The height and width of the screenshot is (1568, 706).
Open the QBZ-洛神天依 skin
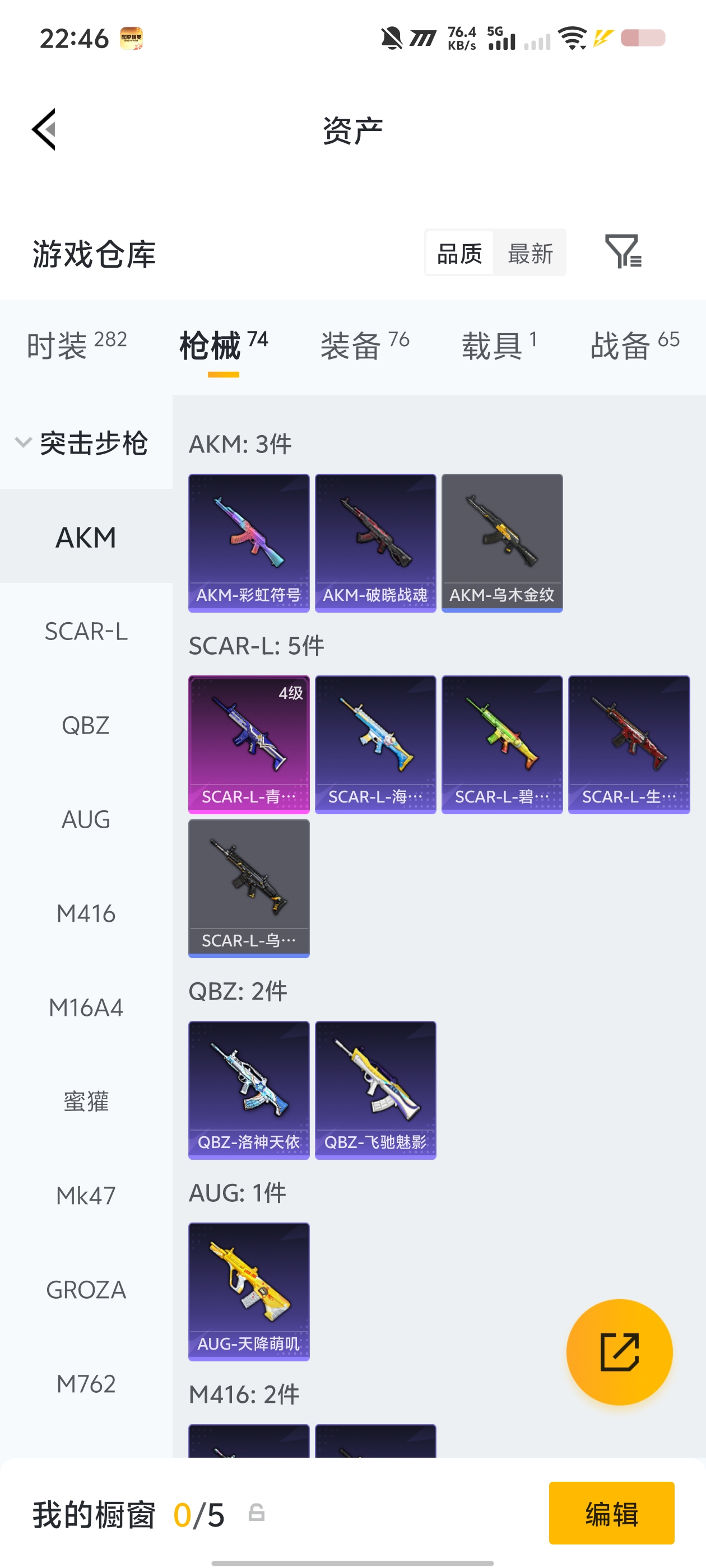click(249, 1090)
